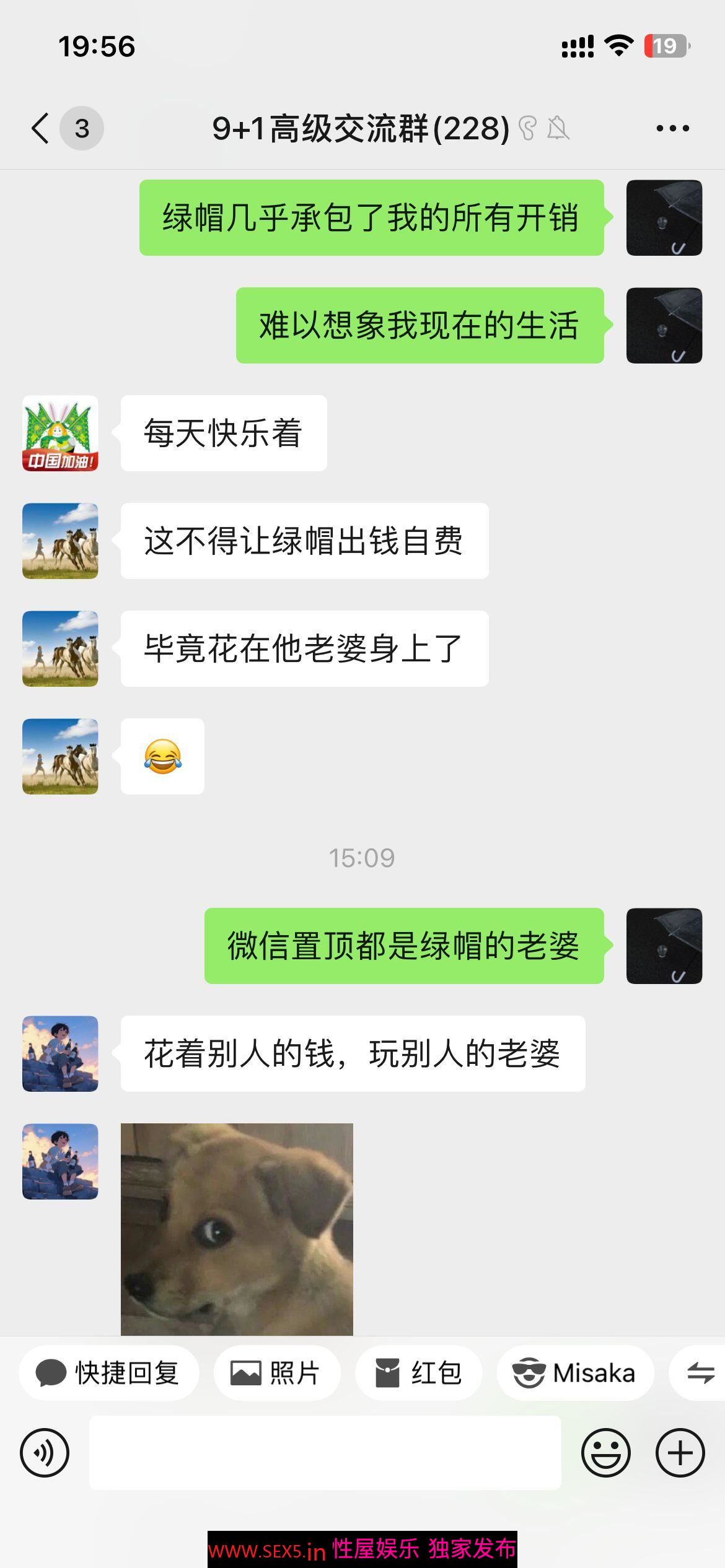Select the Misaka chip
This screenshot has width=725, height=1568.
[x=574, y=1373]
